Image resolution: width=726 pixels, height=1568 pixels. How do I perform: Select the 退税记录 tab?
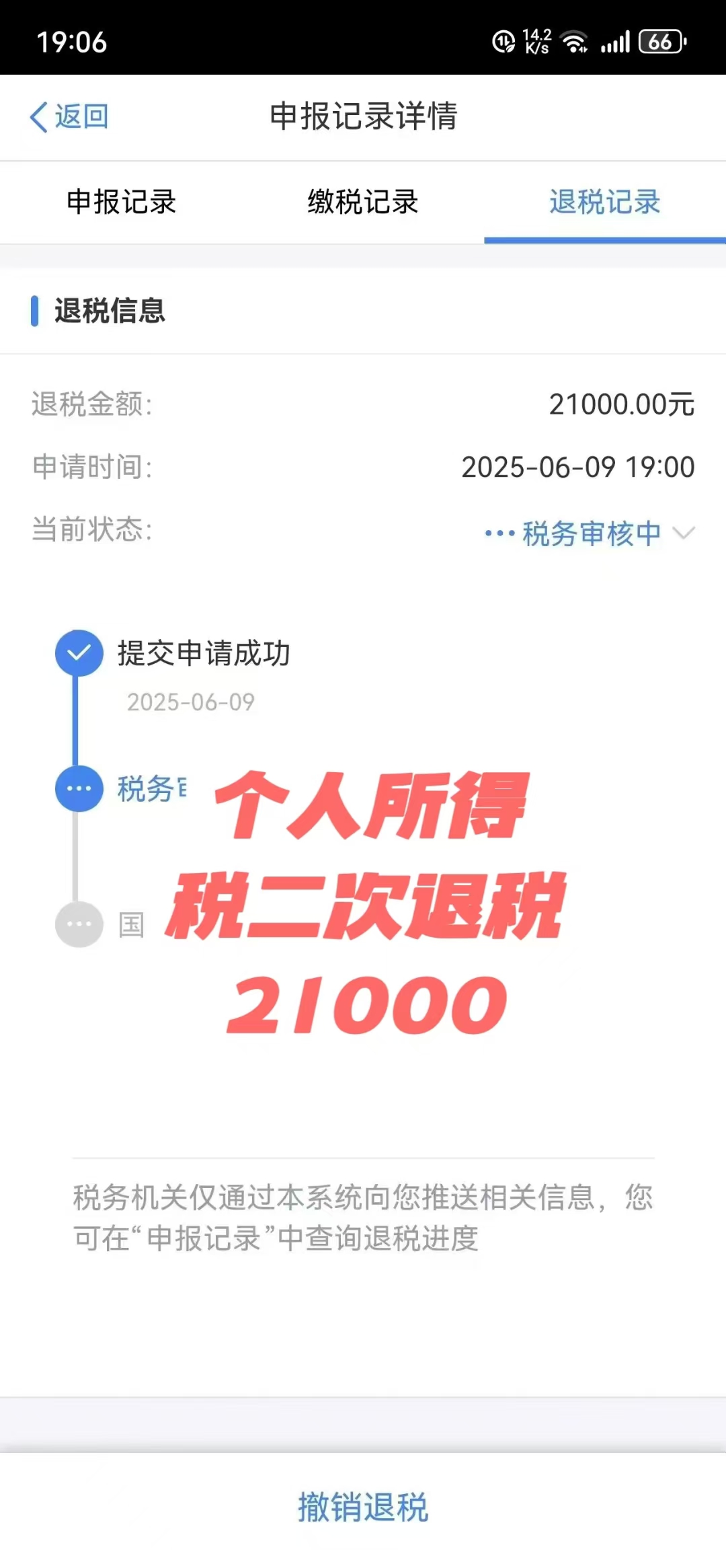pyautogui.click(x=604, y=202)
